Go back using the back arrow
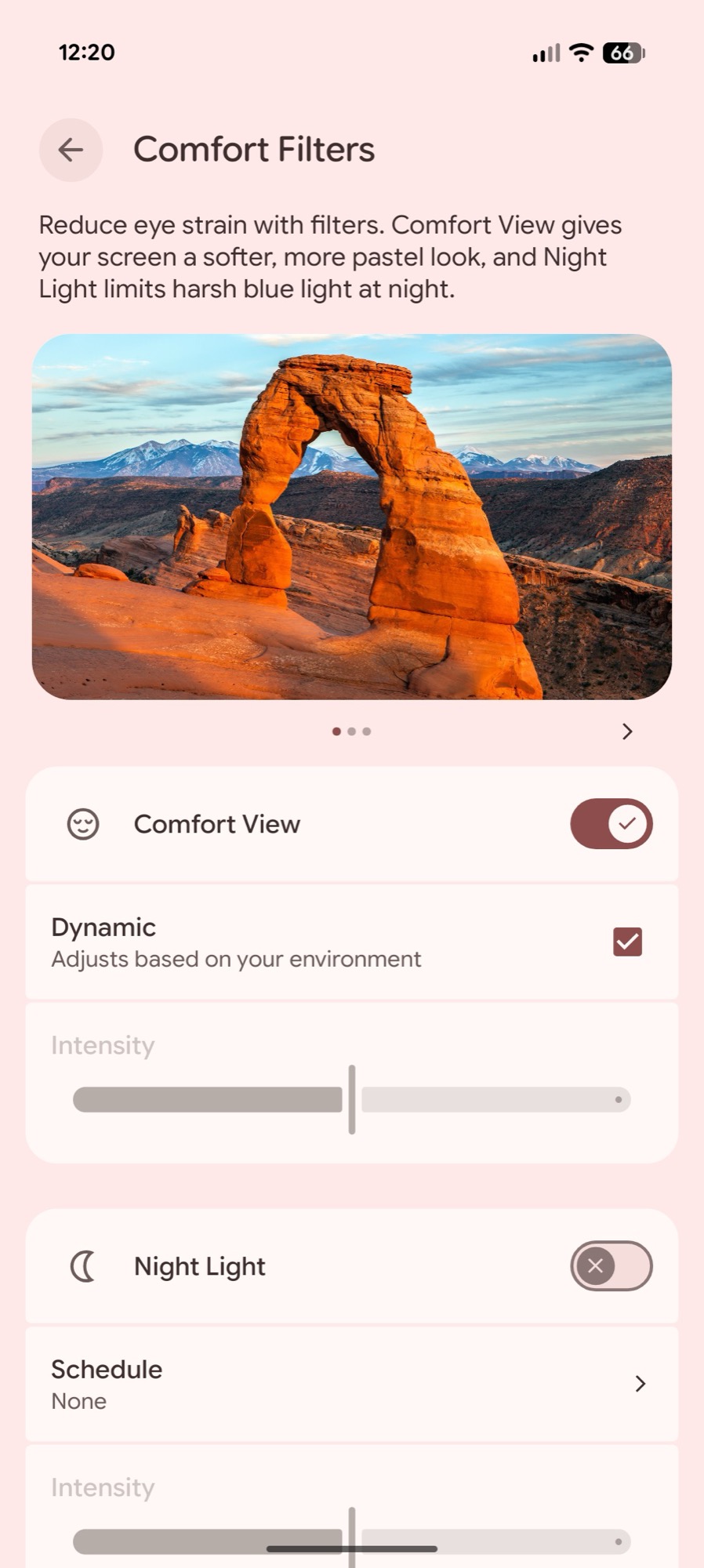The image size is (704, 1568). click(71, 150)
